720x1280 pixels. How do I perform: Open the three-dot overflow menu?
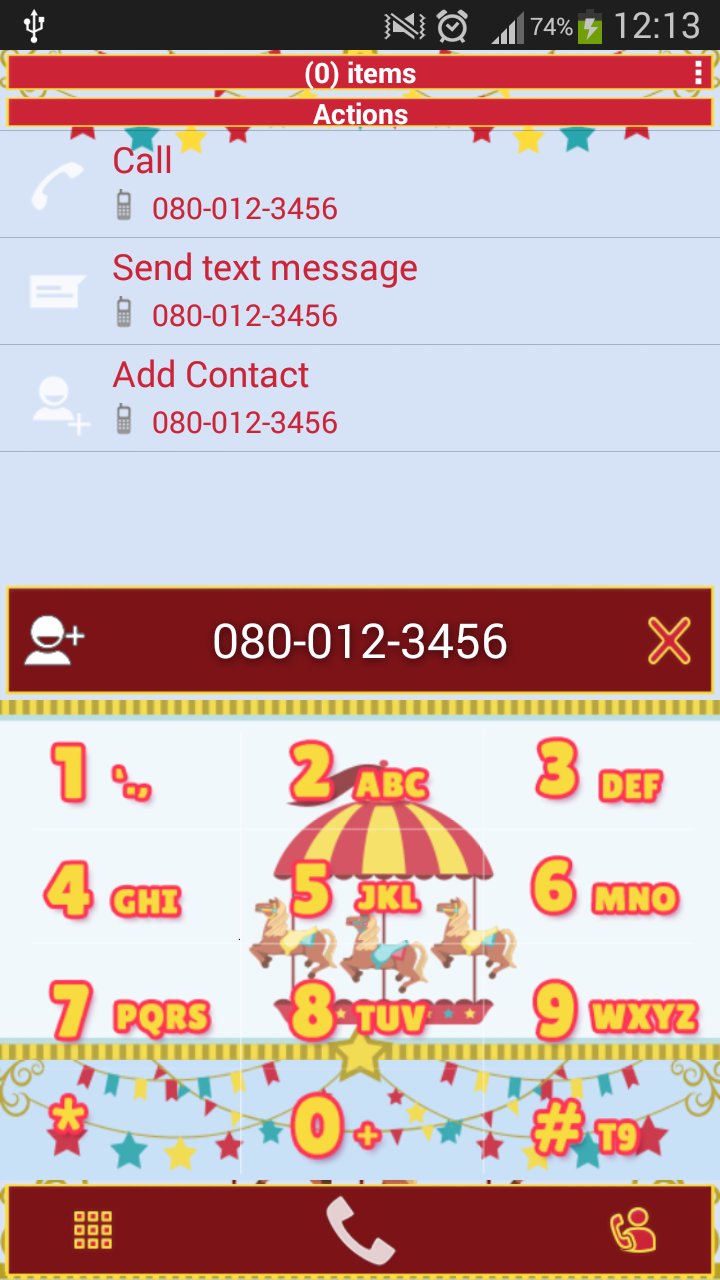point(697,72)
